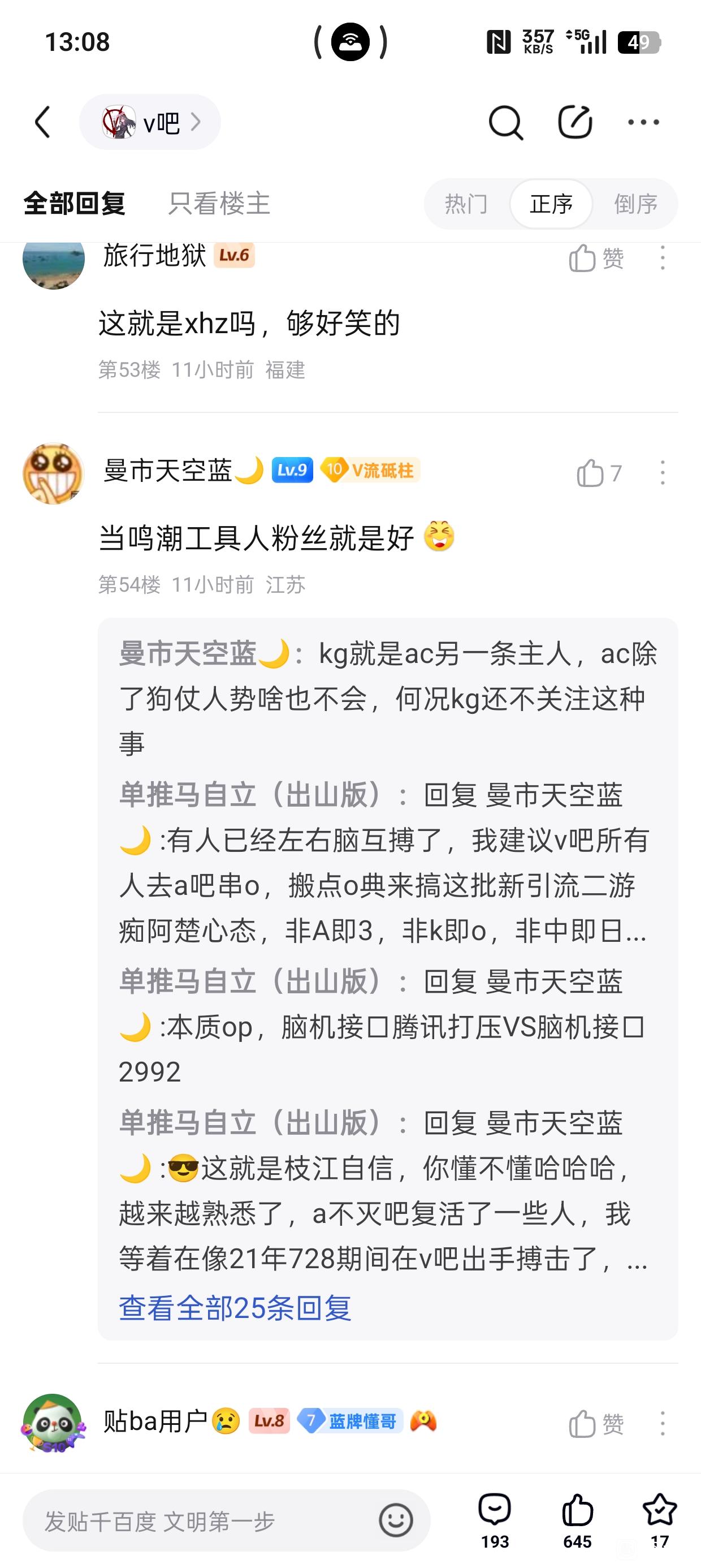Like 曼市天空蓝's floor 54 reply
The width and height of the screenshot is (701, 1568).
click(598, 473)
